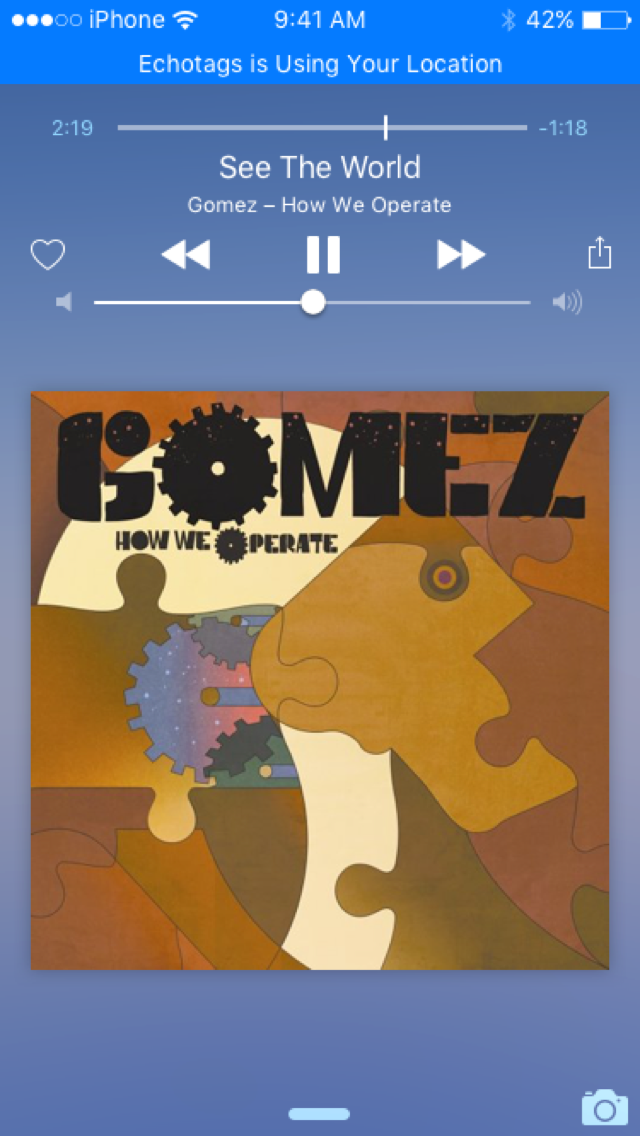Open the camera from the lock screen
The width and height of the screenshot is (640, 1136).
pyautogui.click(x=604, y=1107)
